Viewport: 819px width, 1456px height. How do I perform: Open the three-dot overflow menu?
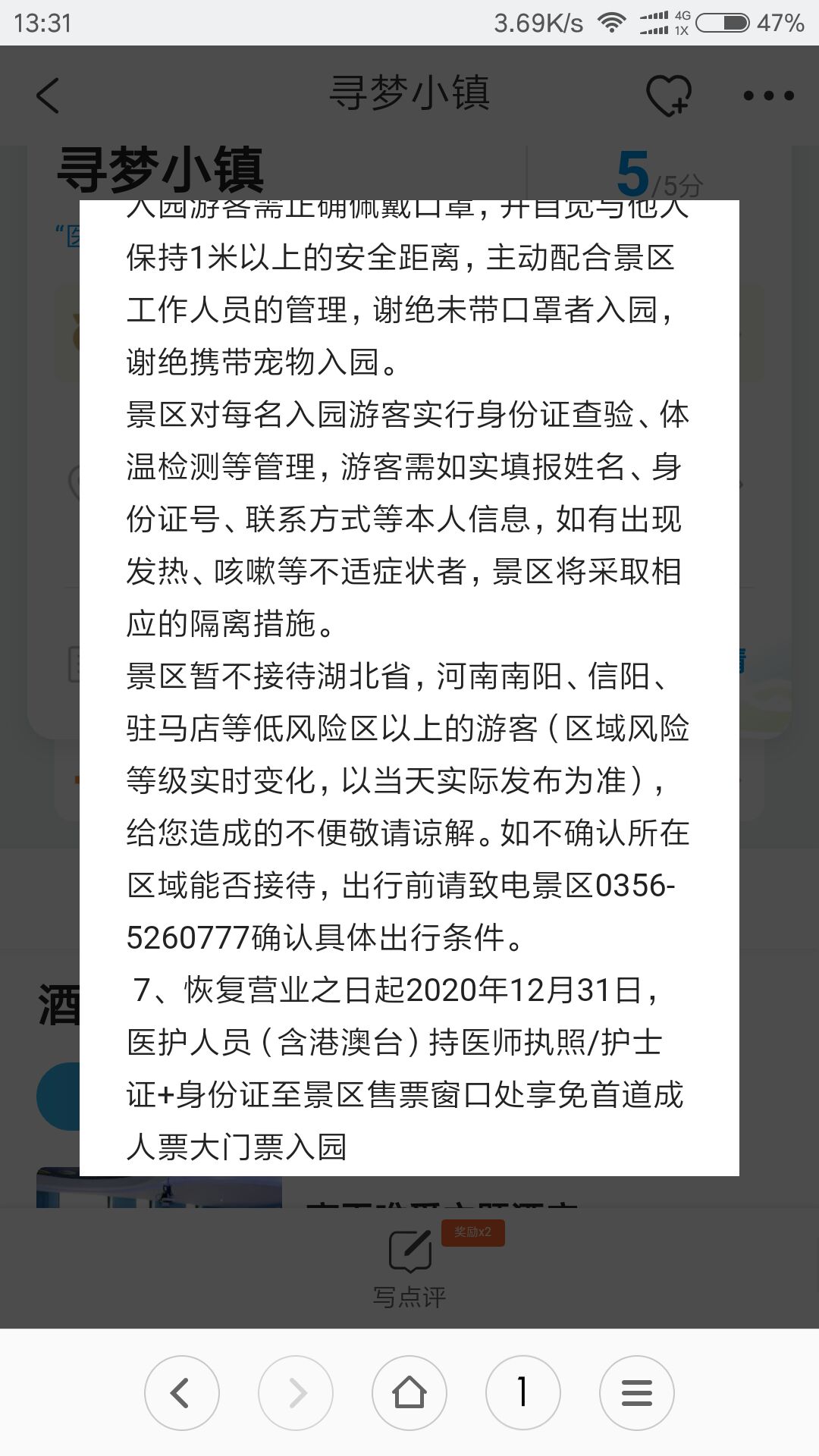768,96
